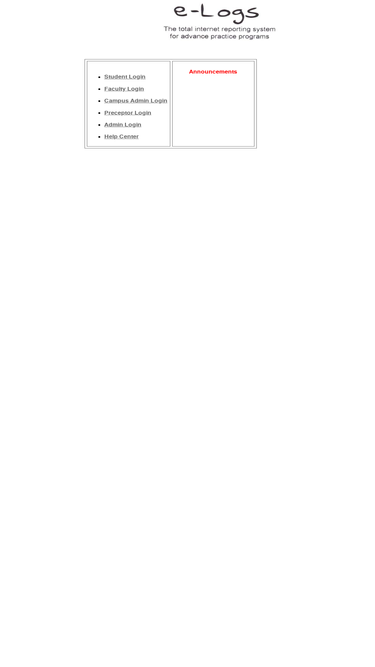Open Preceptor Login

(128, 113)
